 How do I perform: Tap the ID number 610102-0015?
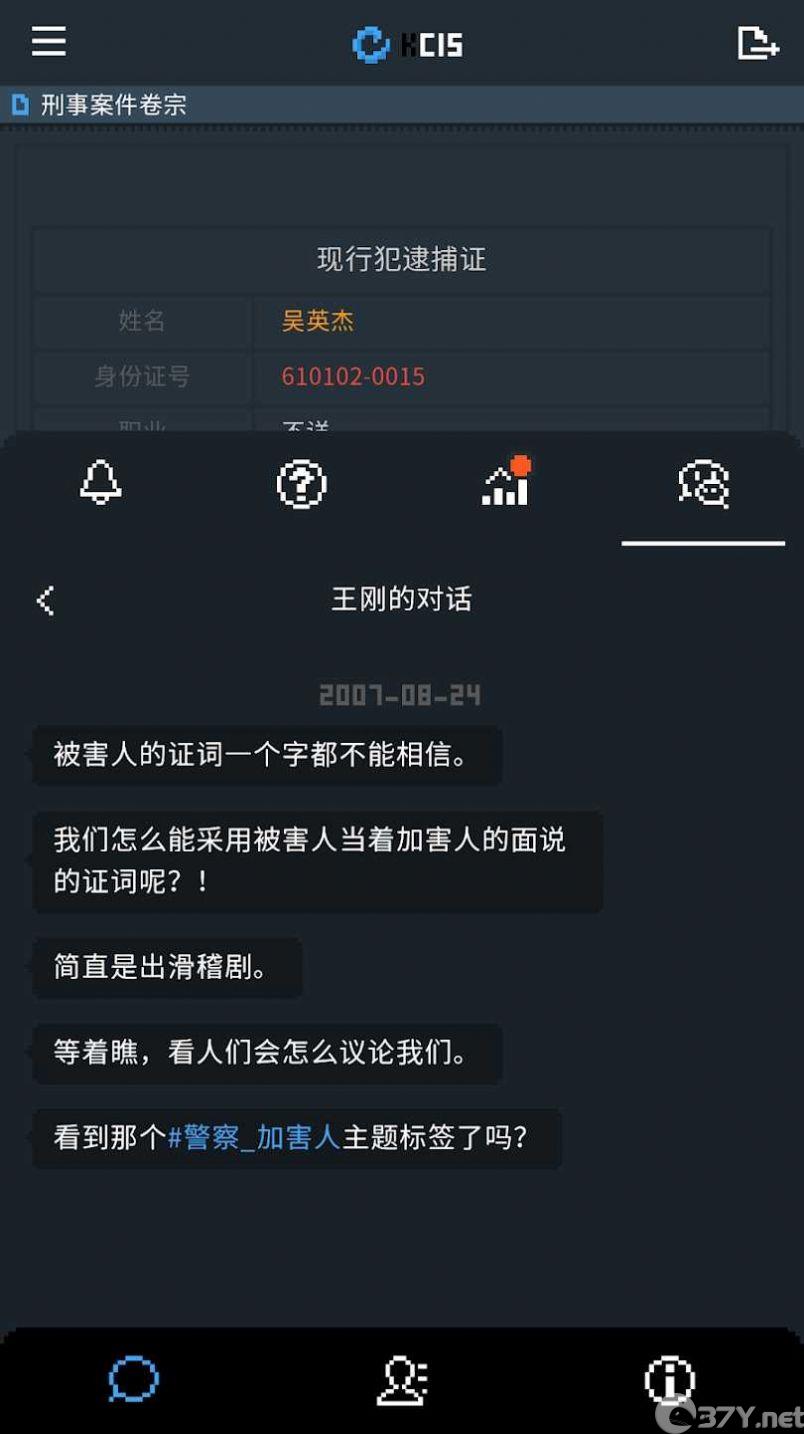353,377
